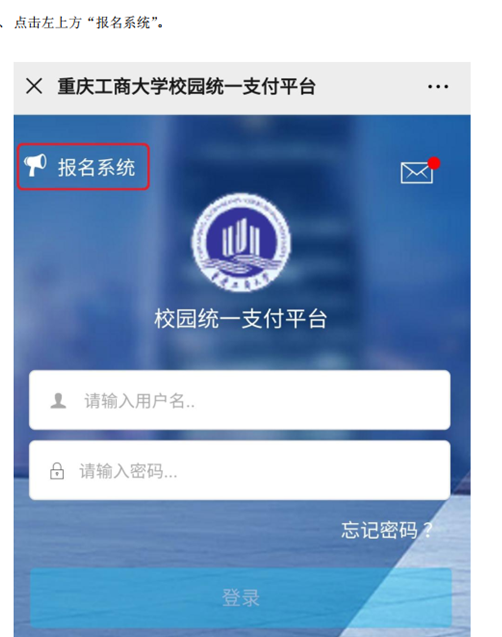Open the three-dot overflow menu
This screenshot has height=637, width=502.
pos(438,87)
